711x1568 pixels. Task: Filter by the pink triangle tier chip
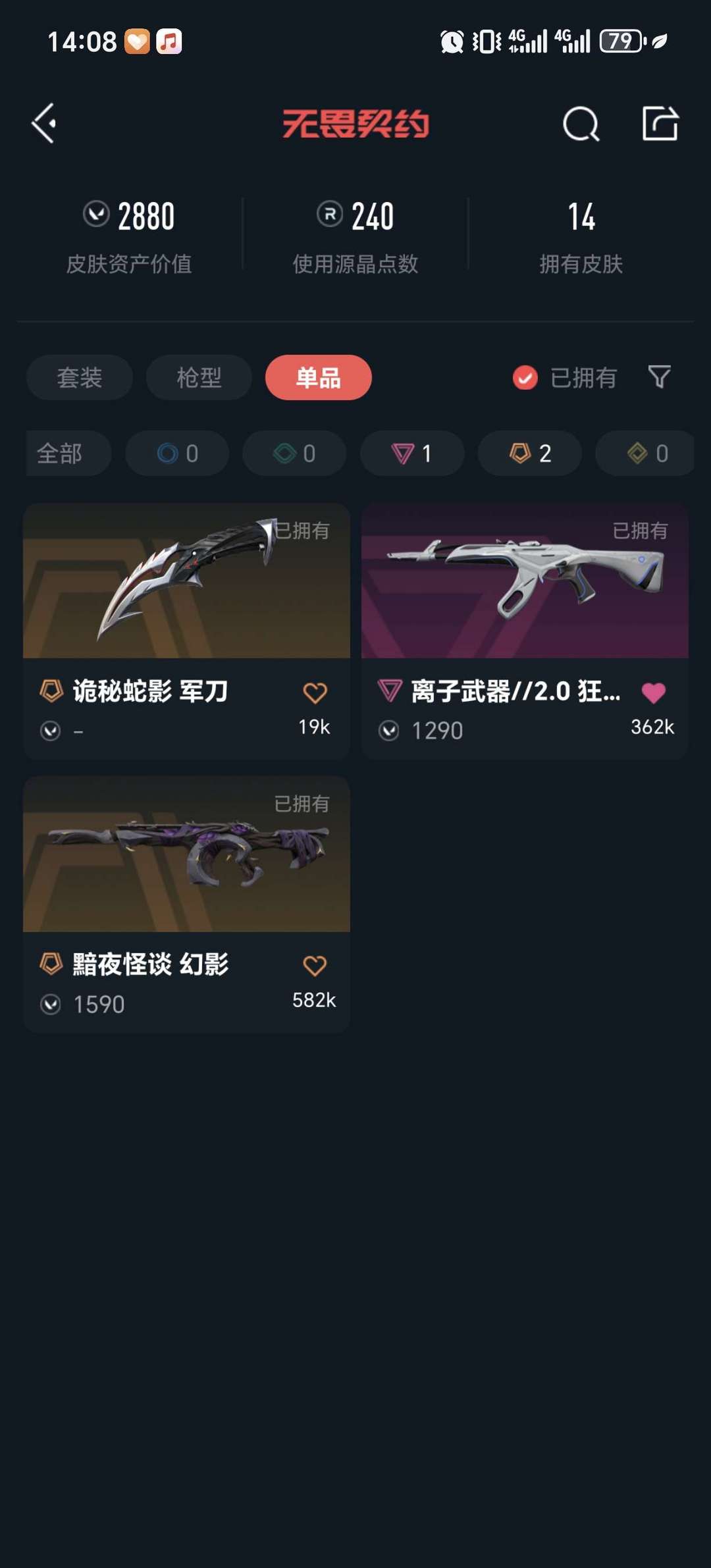coord(412,454)
